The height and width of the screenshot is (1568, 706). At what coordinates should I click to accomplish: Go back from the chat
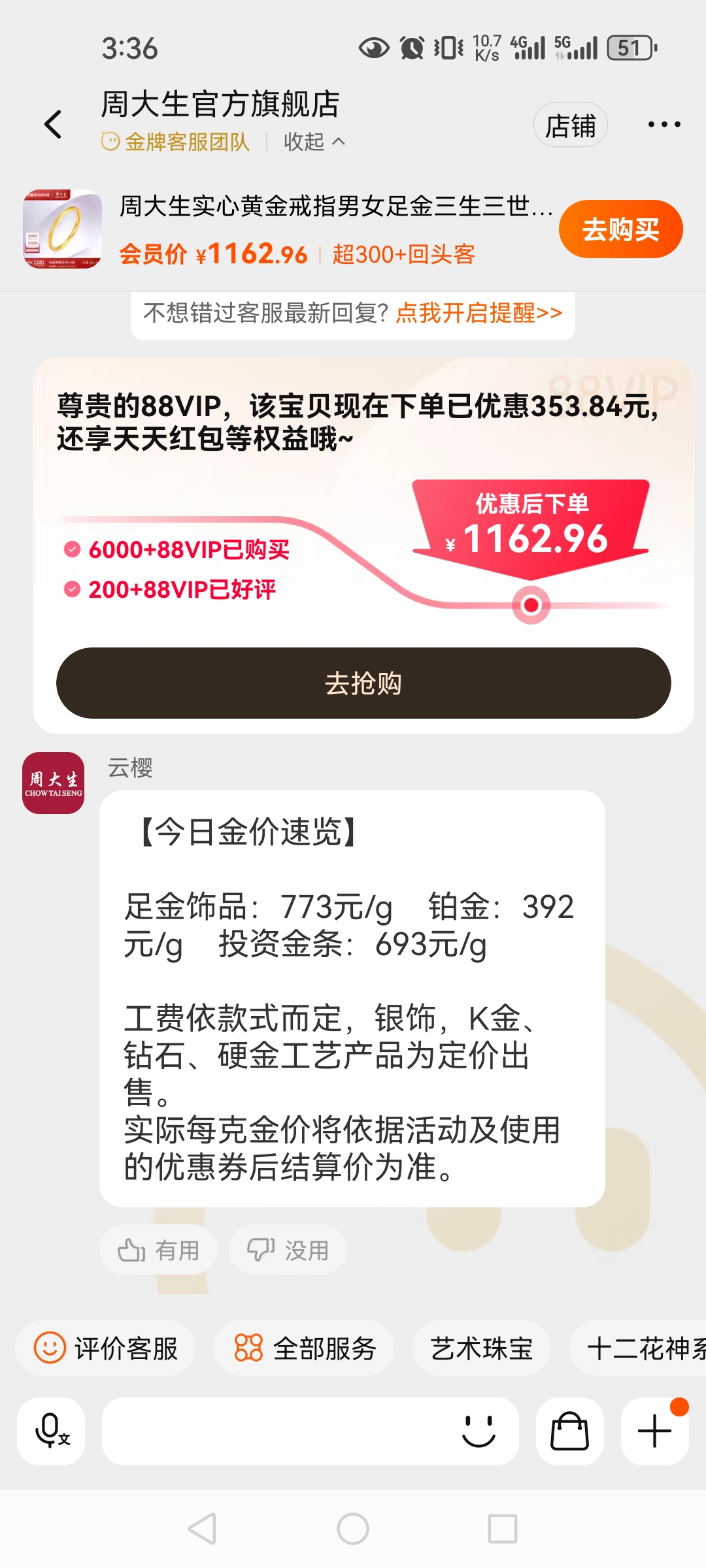pyautogui.click(x=53, y=124)
